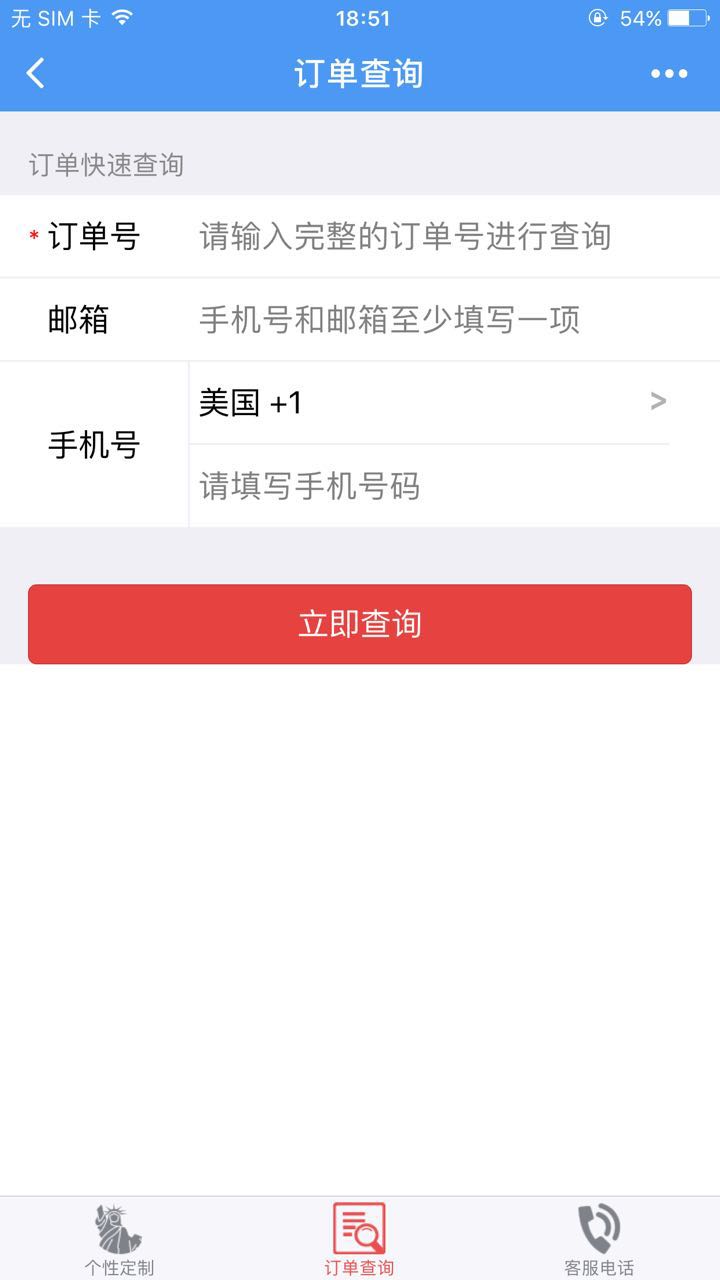Open the three-dot overflow menu
This screenshot has height=1280, width=720.
coord(669,73)
